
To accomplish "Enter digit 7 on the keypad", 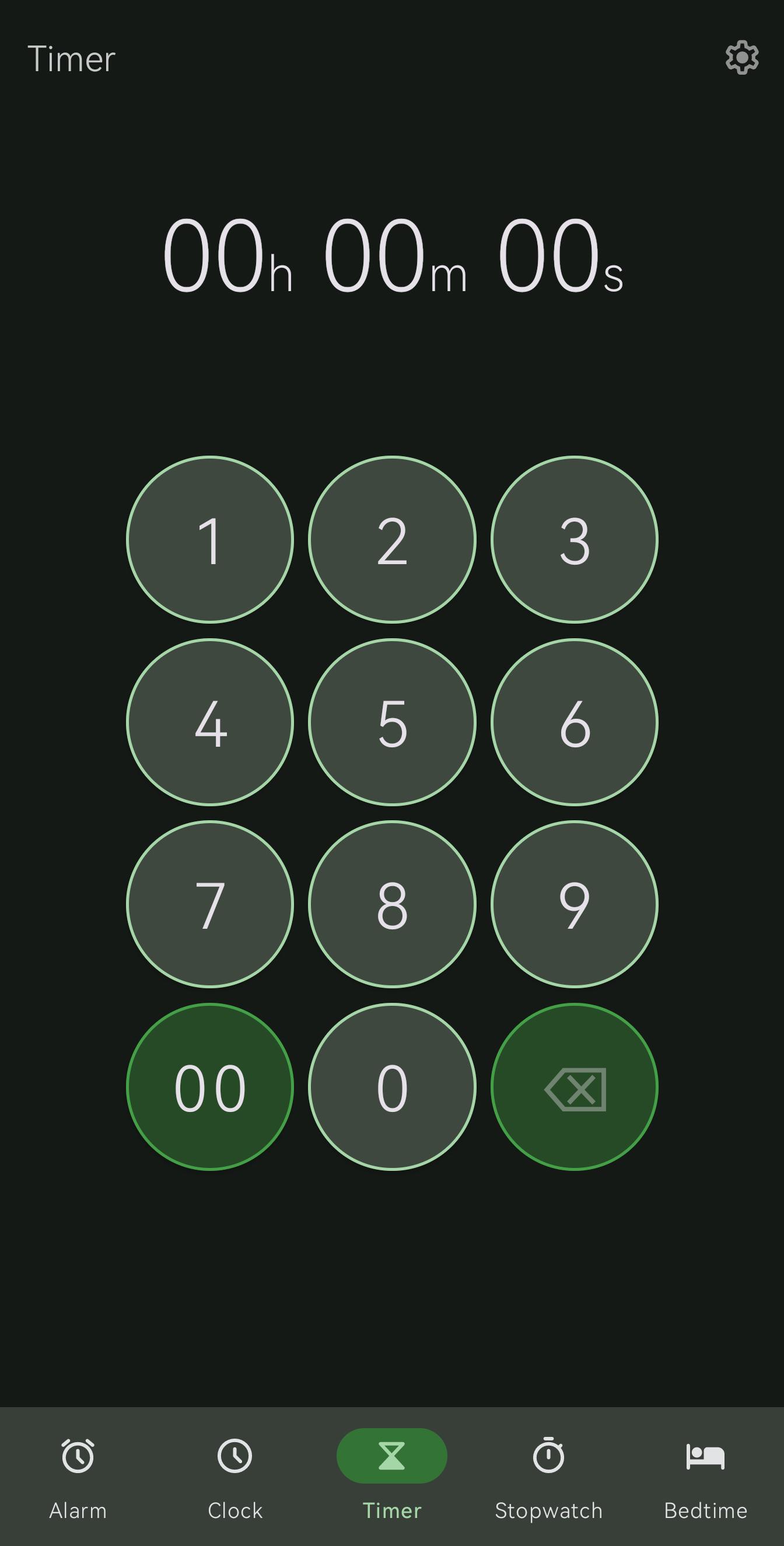I will (x=209, y=904).
